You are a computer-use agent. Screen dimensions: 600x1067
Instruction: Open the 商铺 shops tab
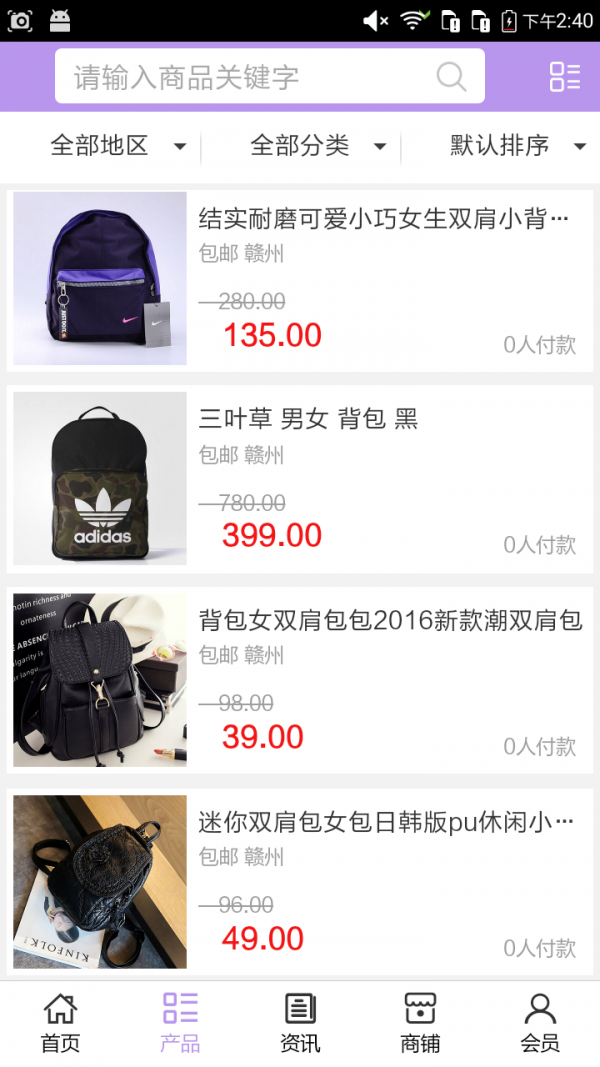tap(420, 1023)
